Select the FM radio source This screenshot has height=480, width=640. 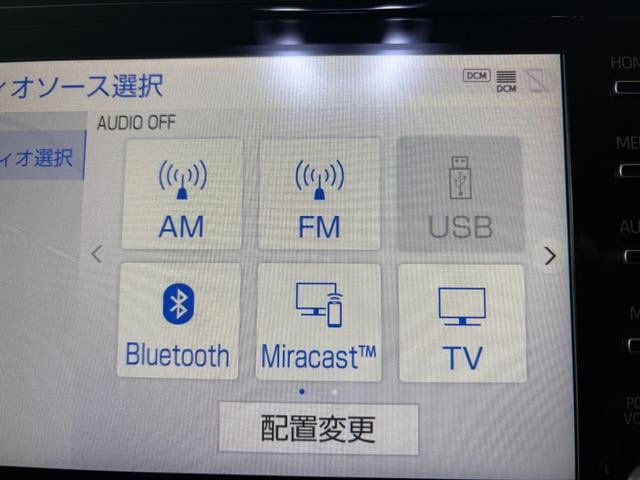[x=318, y=194]
